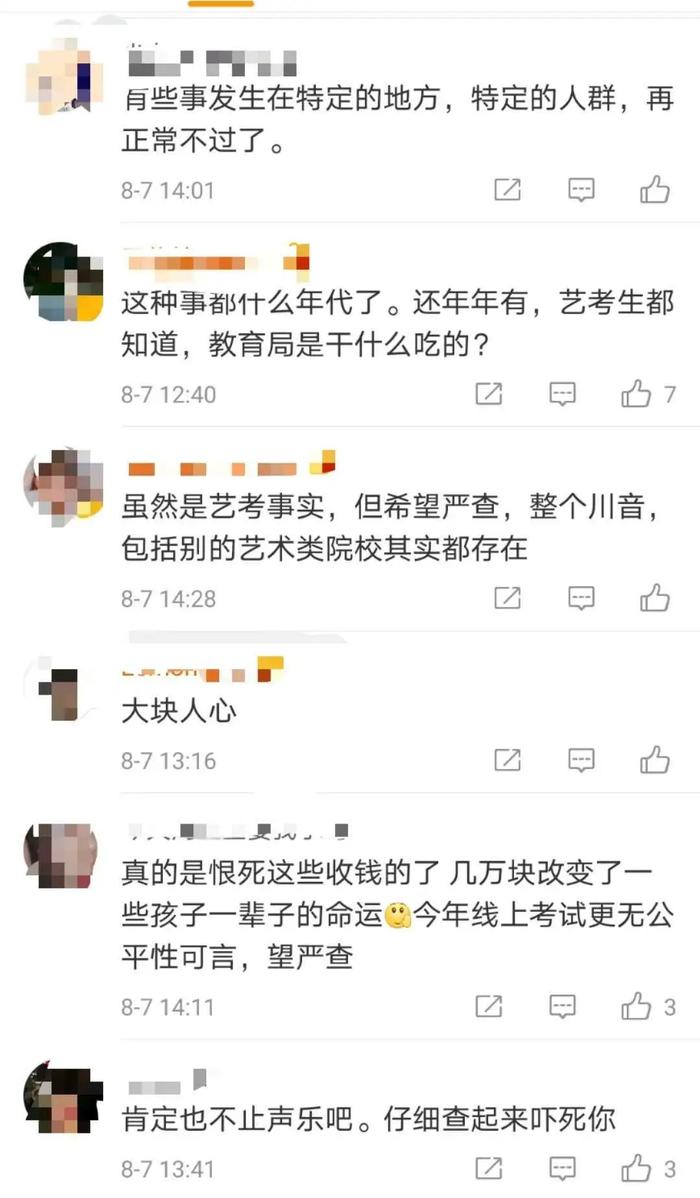The height and width of the screenshot is (1198, 700).
Task: Like the comment about 教育局是干什么吃的
Action: pyautogui.click(x=637, y=394)
